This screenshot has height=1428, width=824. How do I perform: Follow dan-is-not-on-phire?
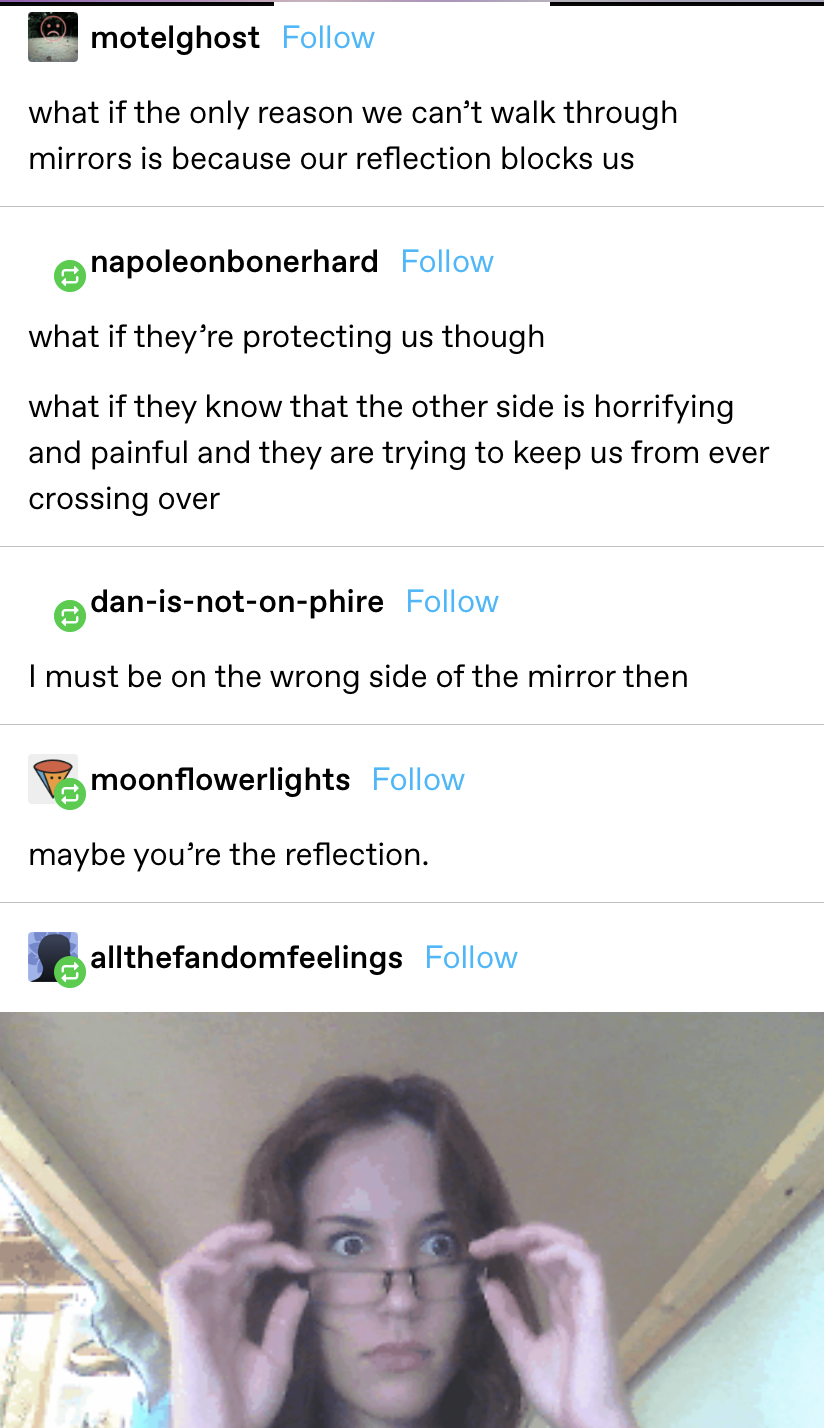452,602
